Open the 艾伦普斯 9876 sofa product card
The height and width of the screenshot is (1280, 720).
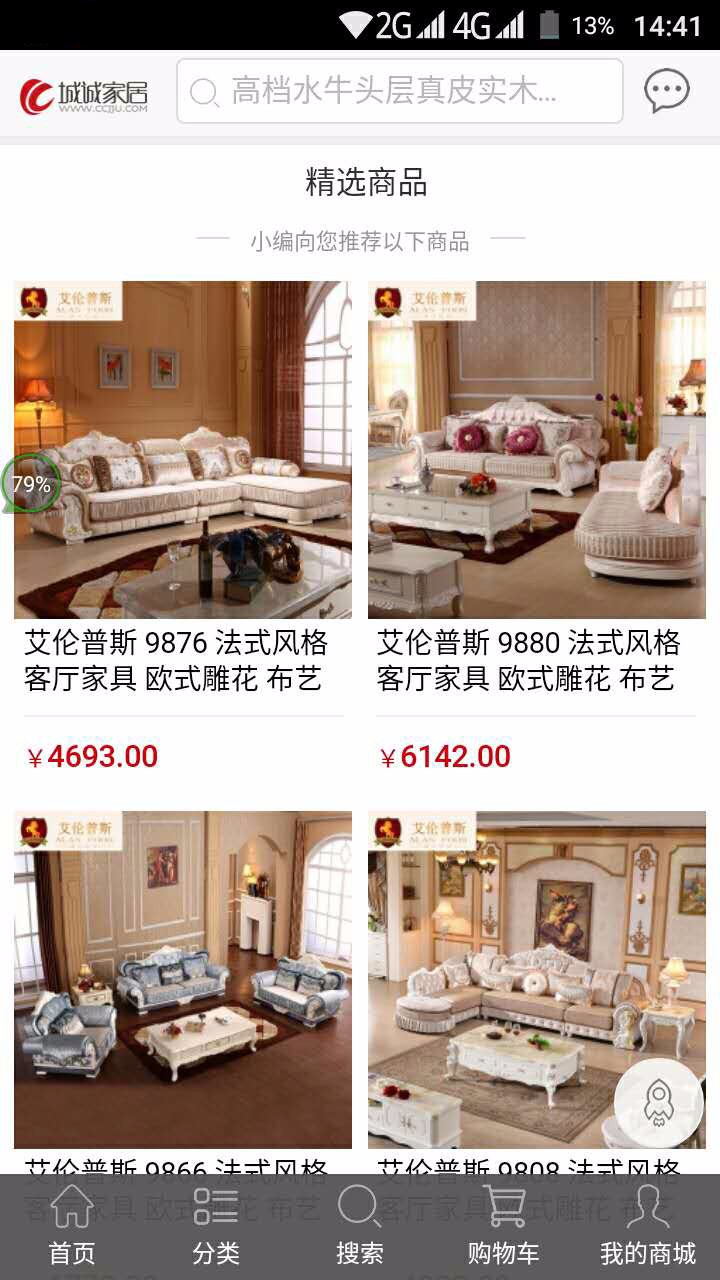pyautogui.click(x=183, y=530)
